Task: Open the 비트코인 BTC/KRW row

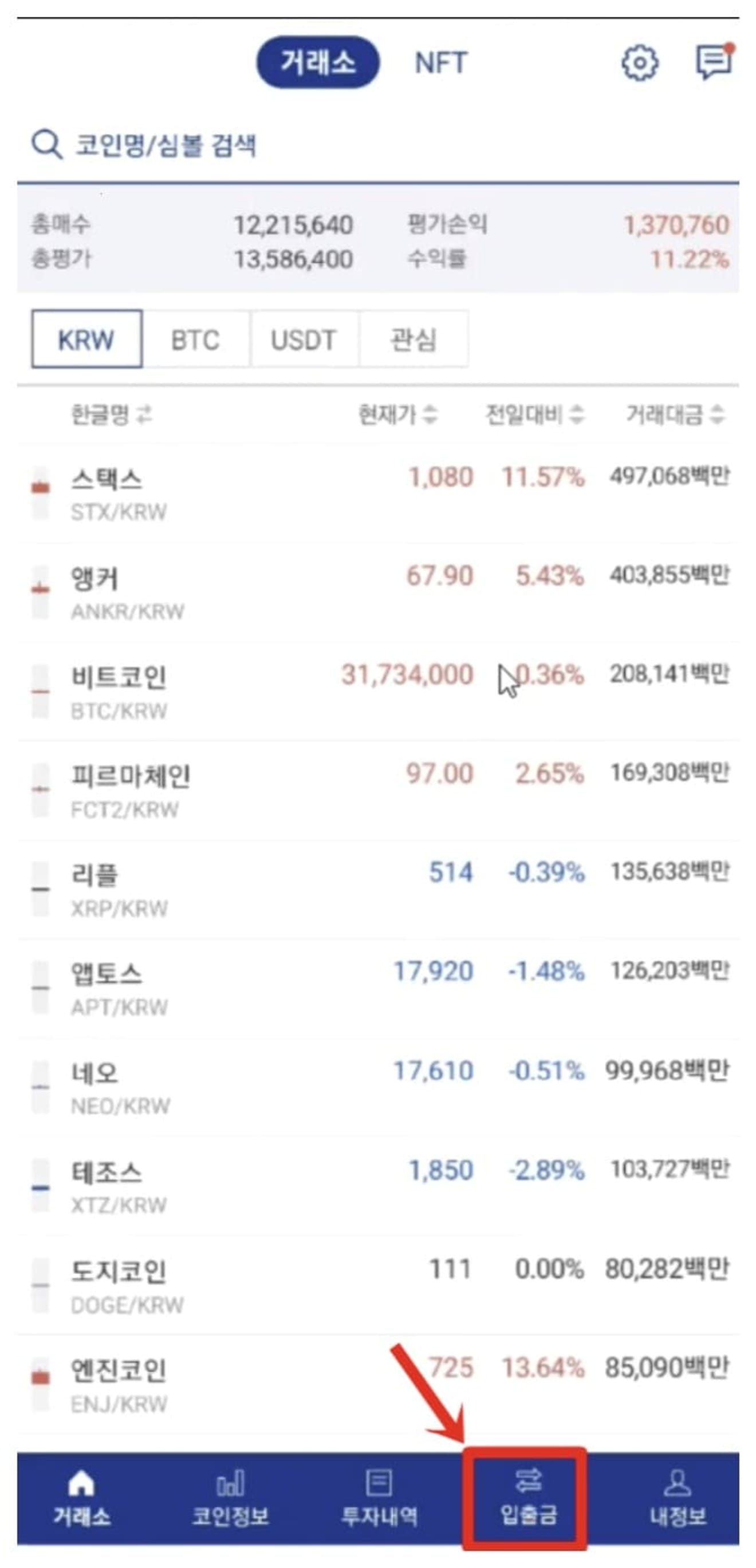Action: 377,692
